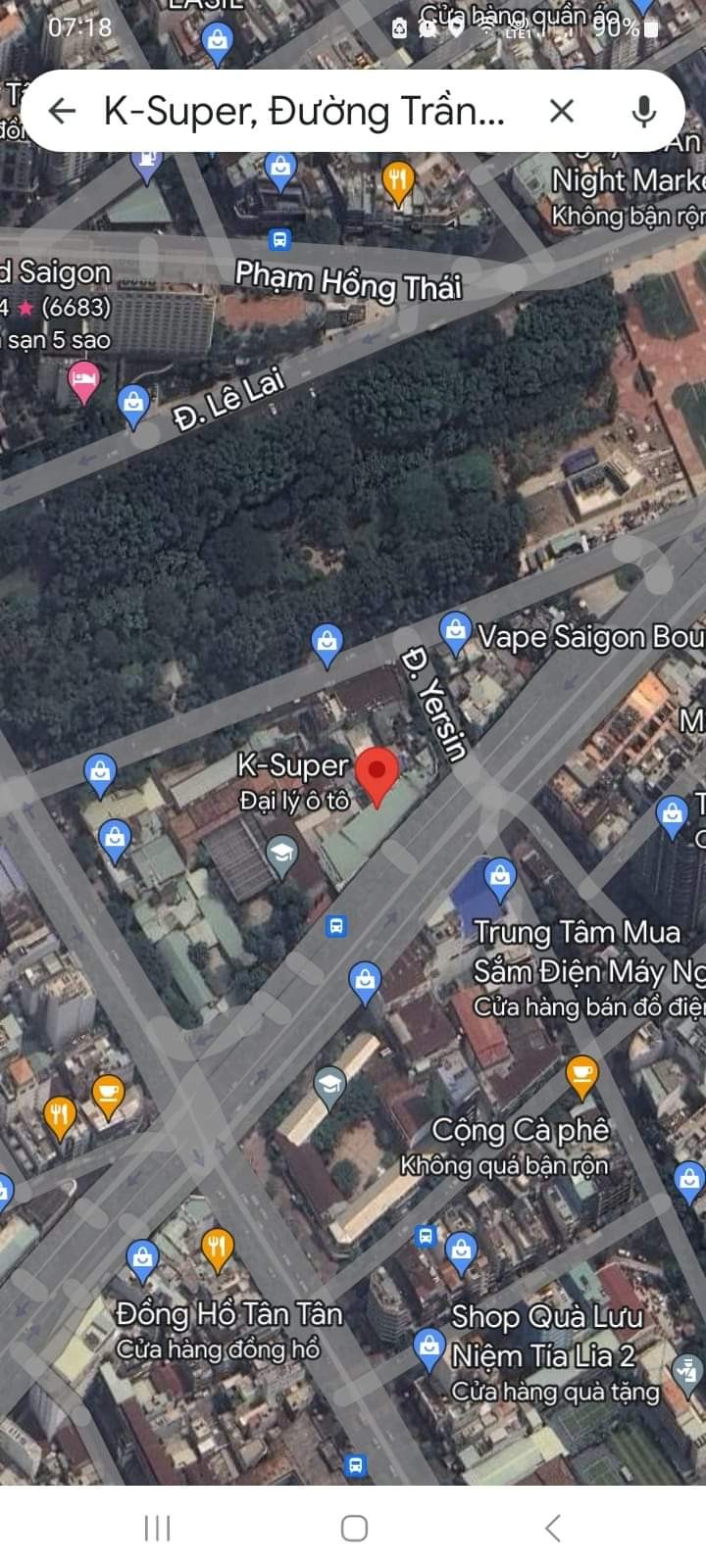Open the Vape Saigon Boutique marker
This screenshot has width=706, height=1568.
click(455, 632)
